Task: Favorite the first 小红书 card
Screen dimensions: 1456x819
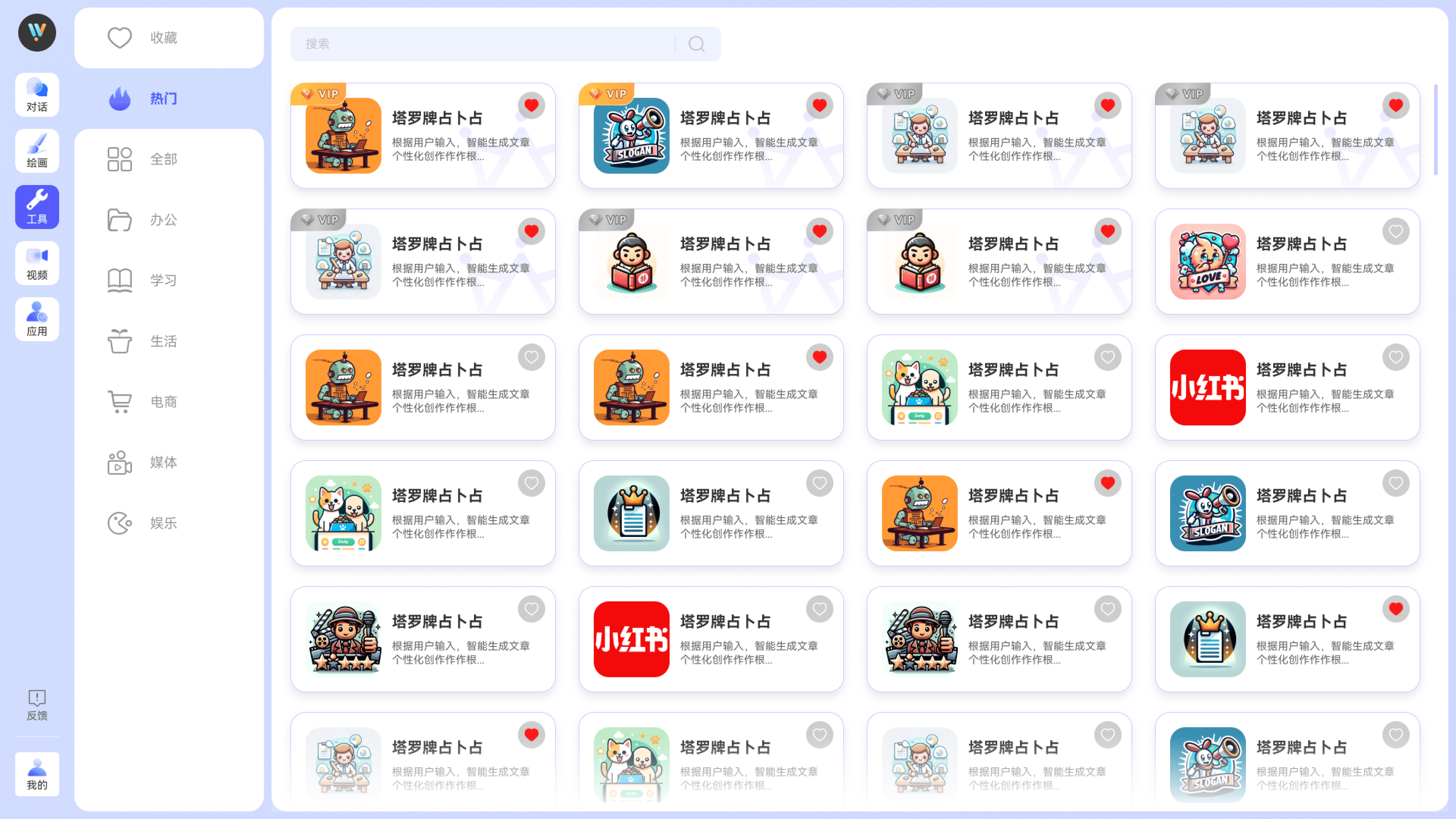Action: [1395, 357]
